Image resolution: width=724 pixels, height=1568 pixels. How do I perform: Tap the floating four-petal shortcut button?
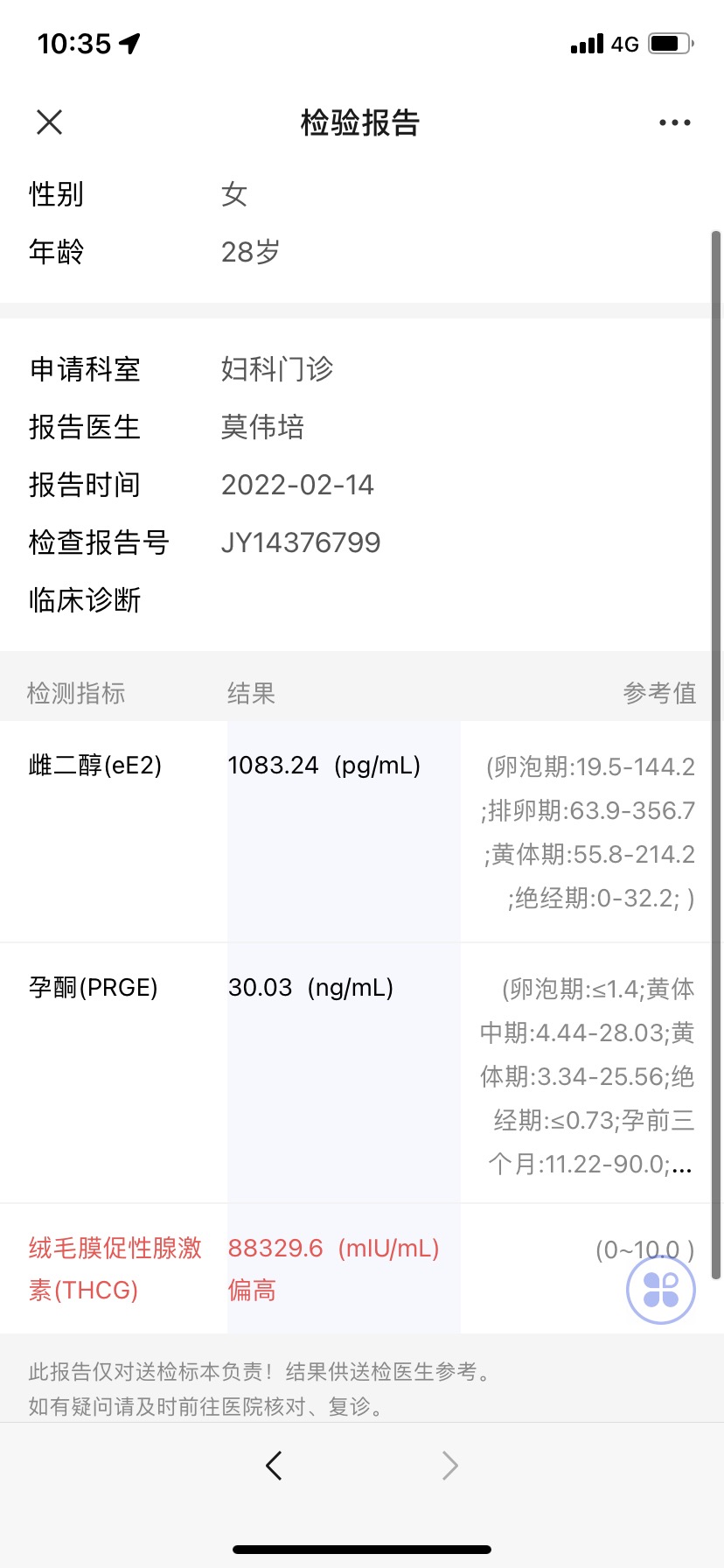click(661, 1290)
